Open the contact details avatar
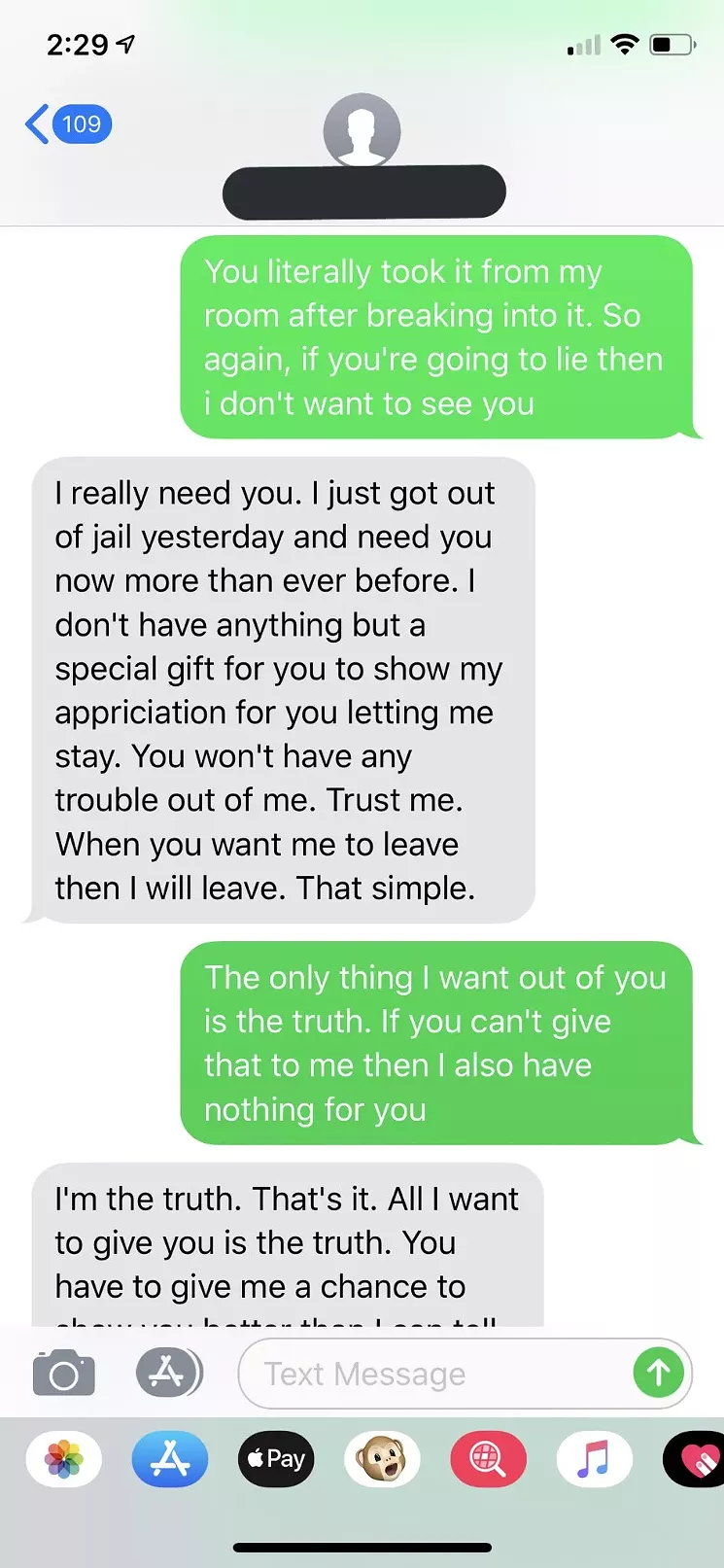The image size is (724, 1568). point(362,131)
